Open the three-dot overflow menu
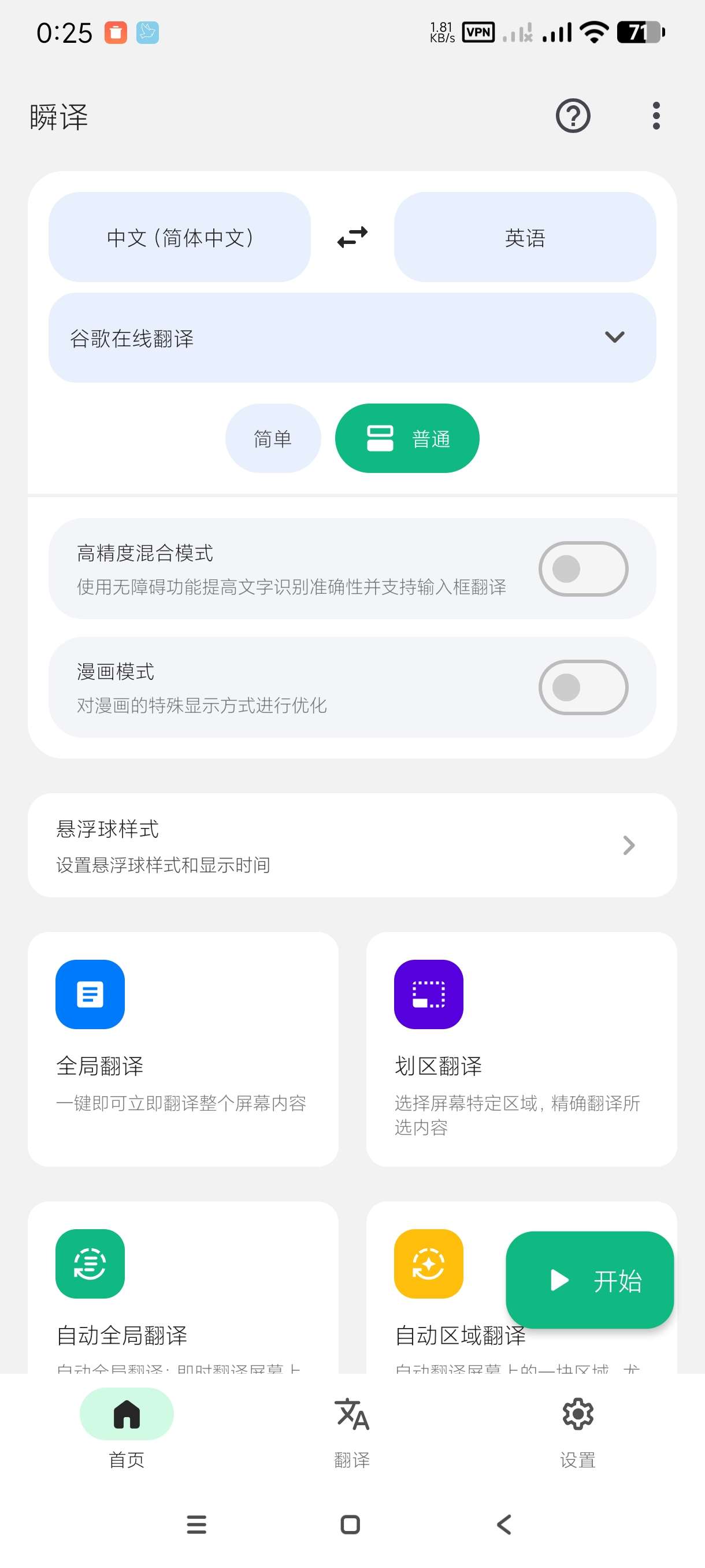This screenshot has height=1568, width=705. (x=656, y=116)
